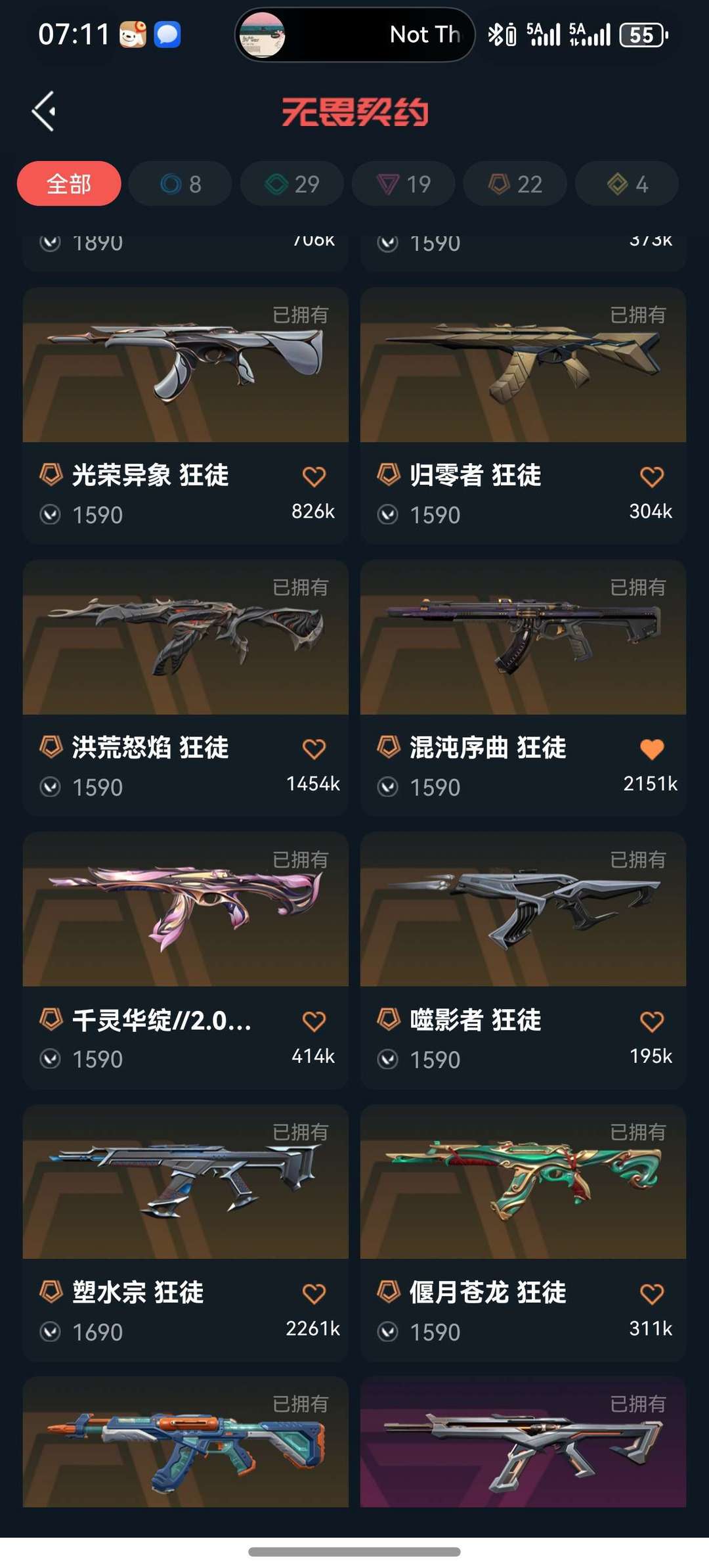709x1568 pixels.
Task: Open the floating music capsule in status bar
Action: [x=354, y=35]
